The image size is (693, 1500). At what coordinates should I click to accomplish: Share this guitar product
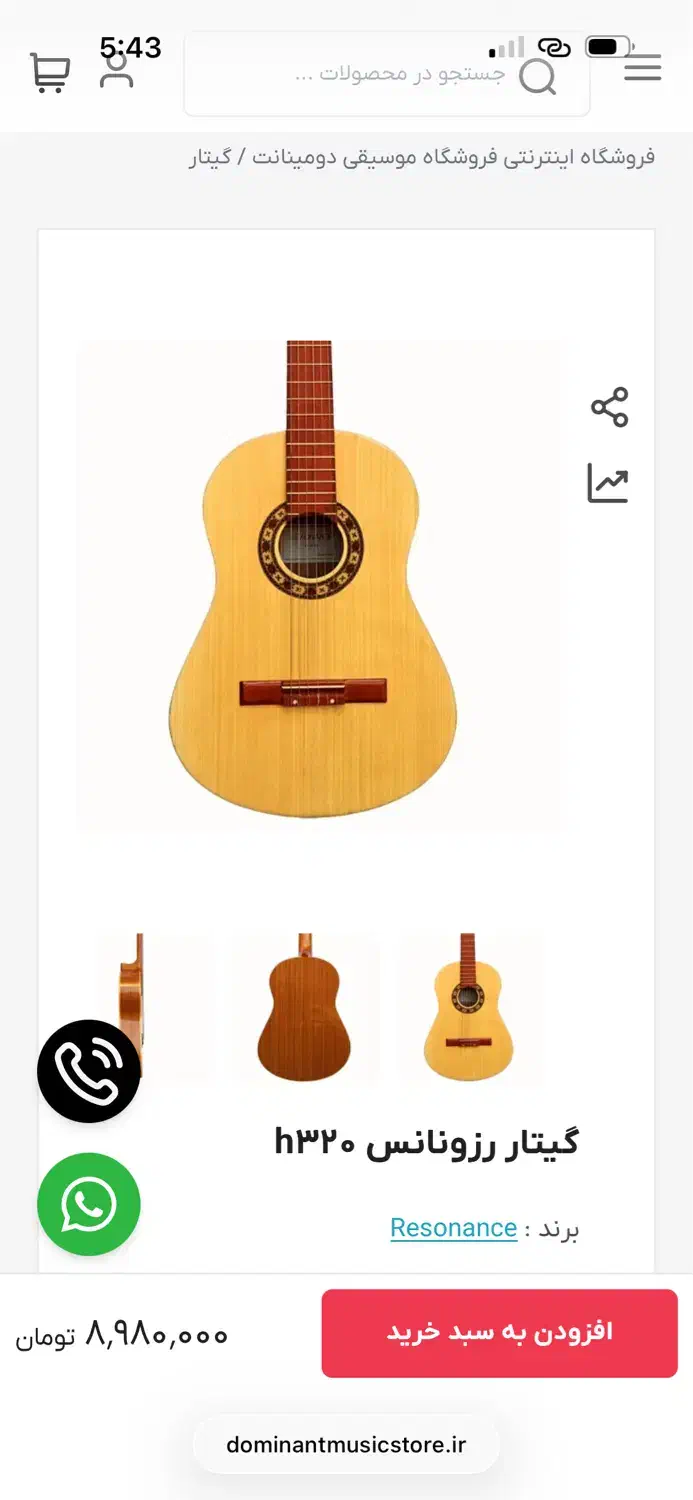point(609,407)
